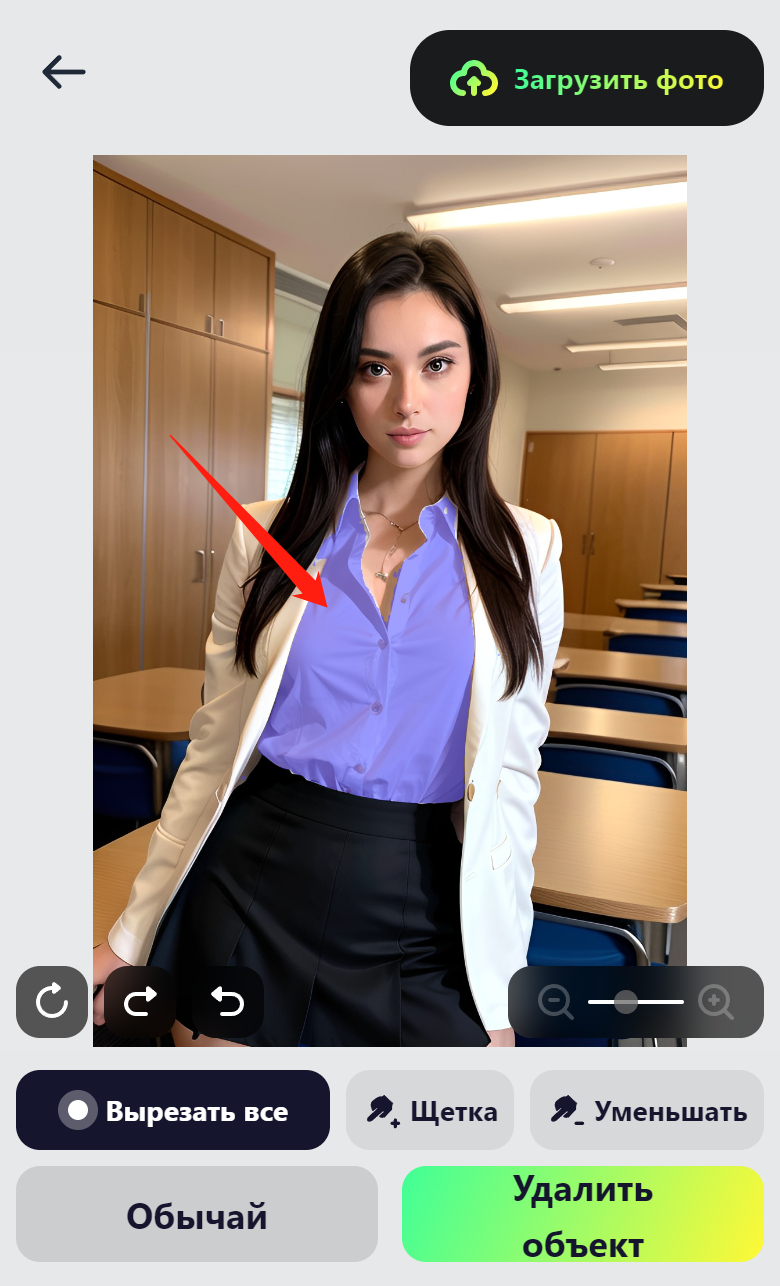This screenshot has width=780, height=1286.
Task: Select the Вырезать все option
Action: pos(173,1110)
